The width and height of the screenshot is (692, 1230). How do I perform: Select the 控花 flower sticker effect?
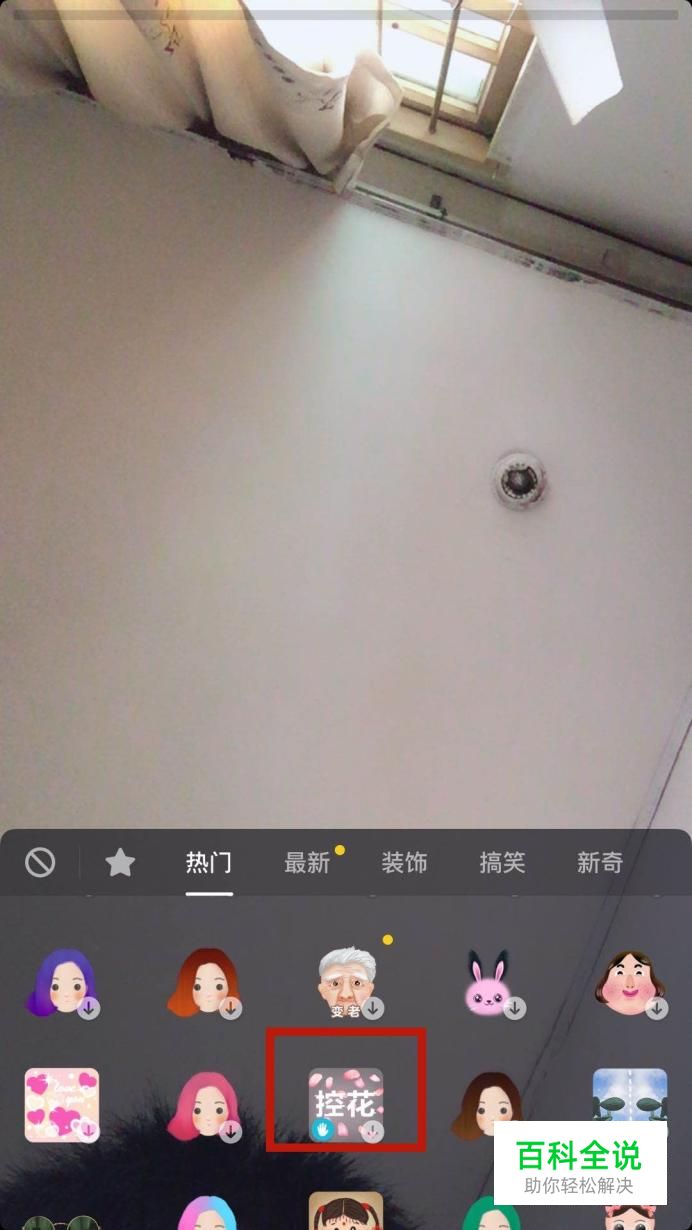(346, 1105)
